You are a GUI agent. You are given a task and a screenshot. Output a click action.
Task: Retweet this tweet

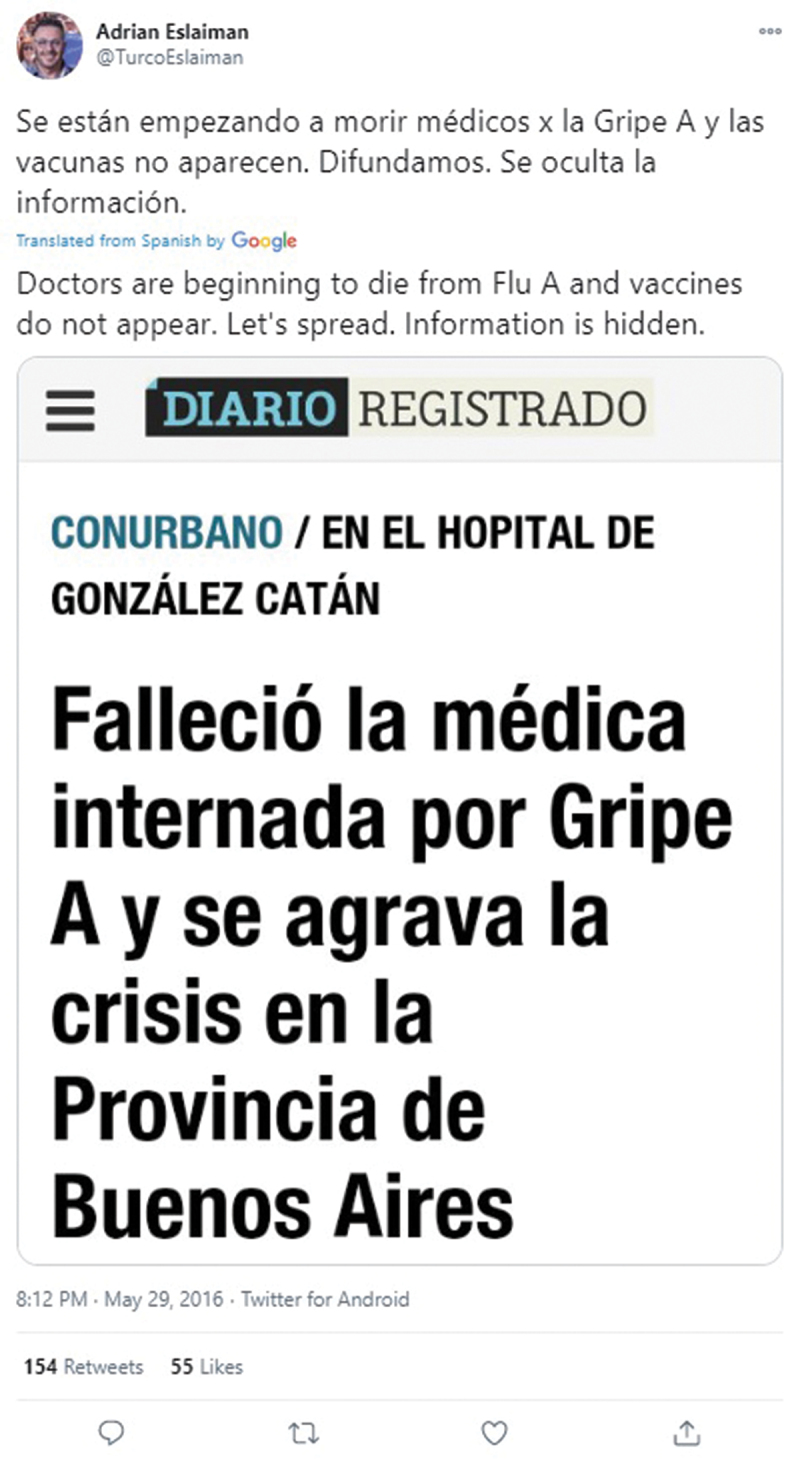[303, 1433]
